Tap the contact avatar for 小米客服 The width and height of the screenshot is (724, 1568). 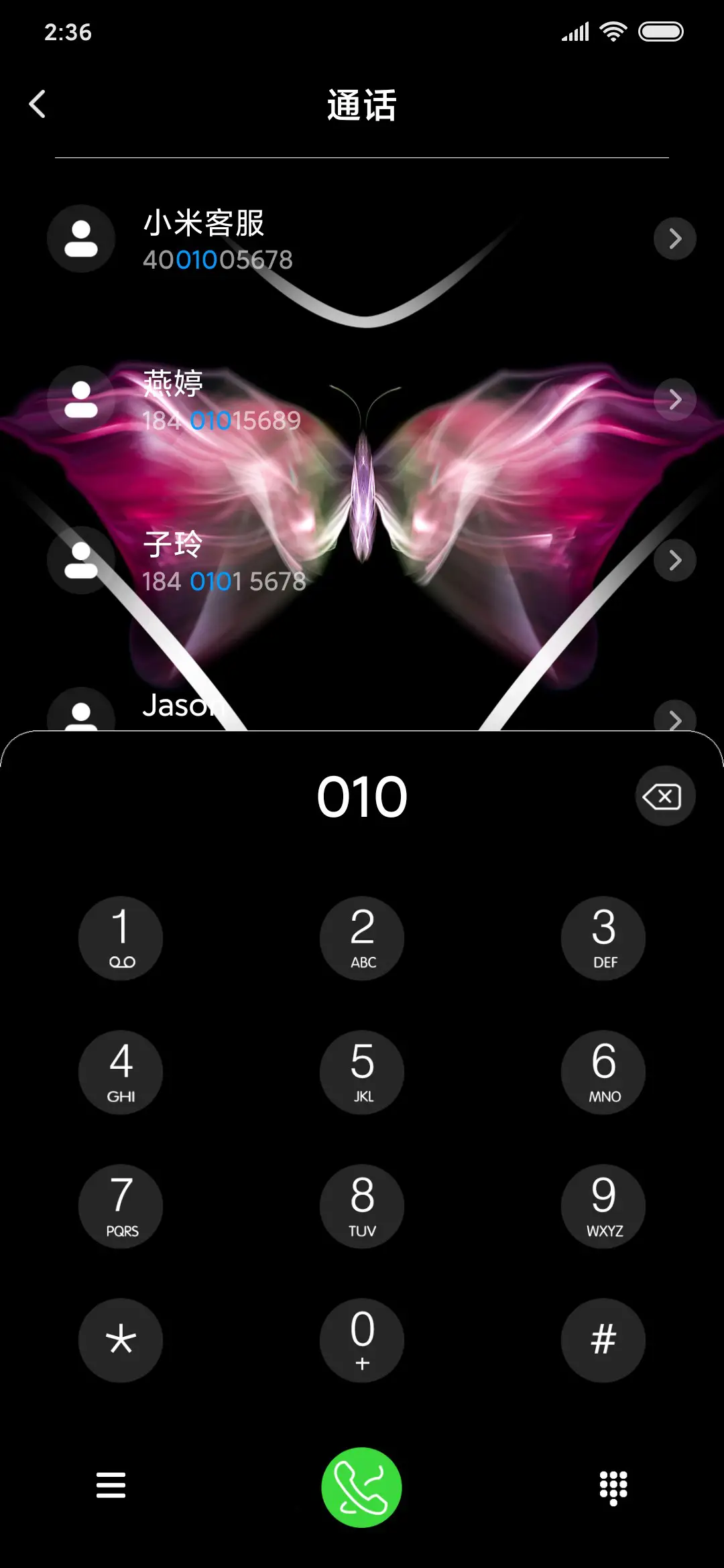point(80,239)
